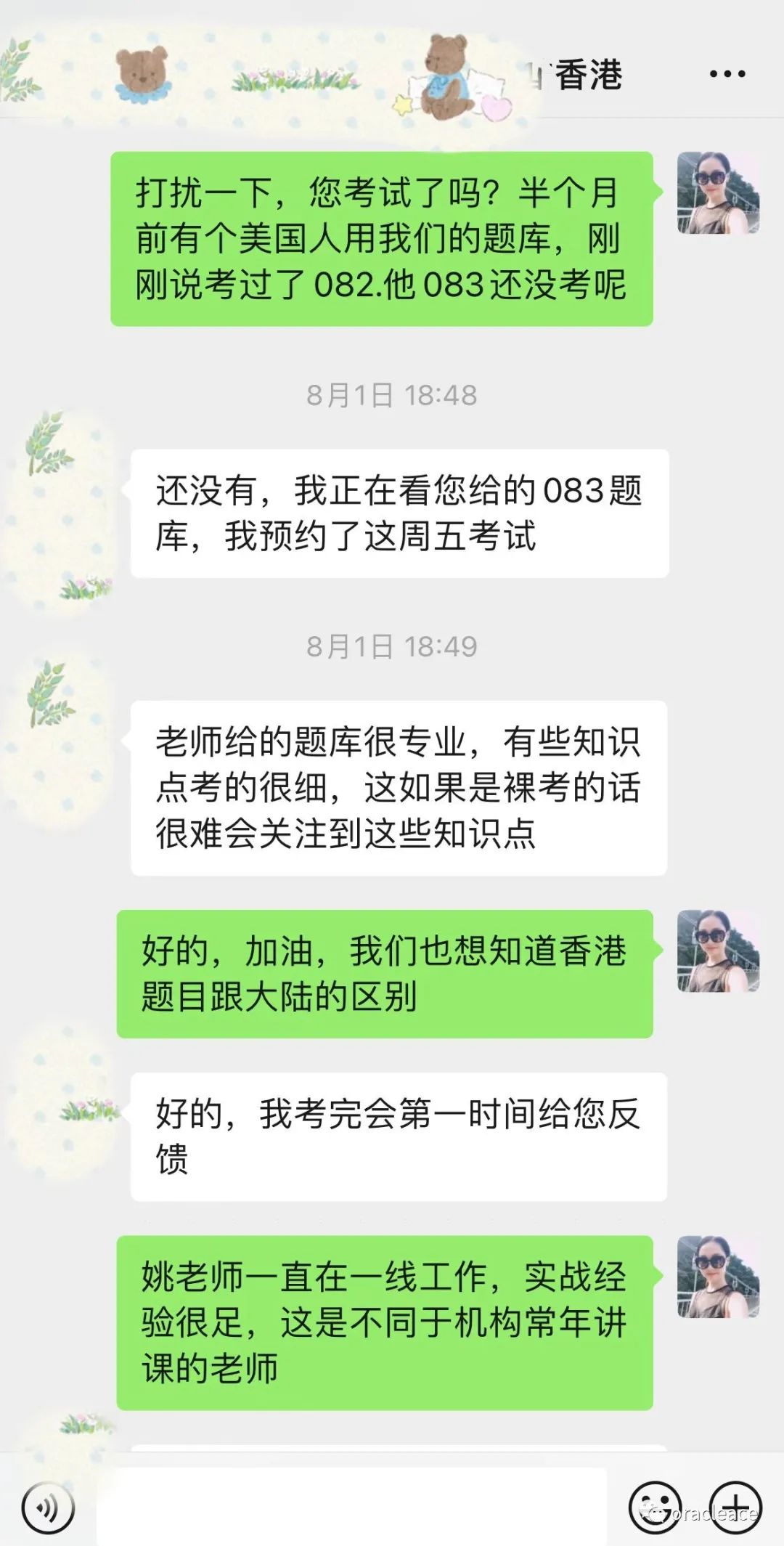The width and height of the screenshot is (784, 1546).
Task: Focus the message text field
Action: pyautogui.click(x=351, y=1506)
